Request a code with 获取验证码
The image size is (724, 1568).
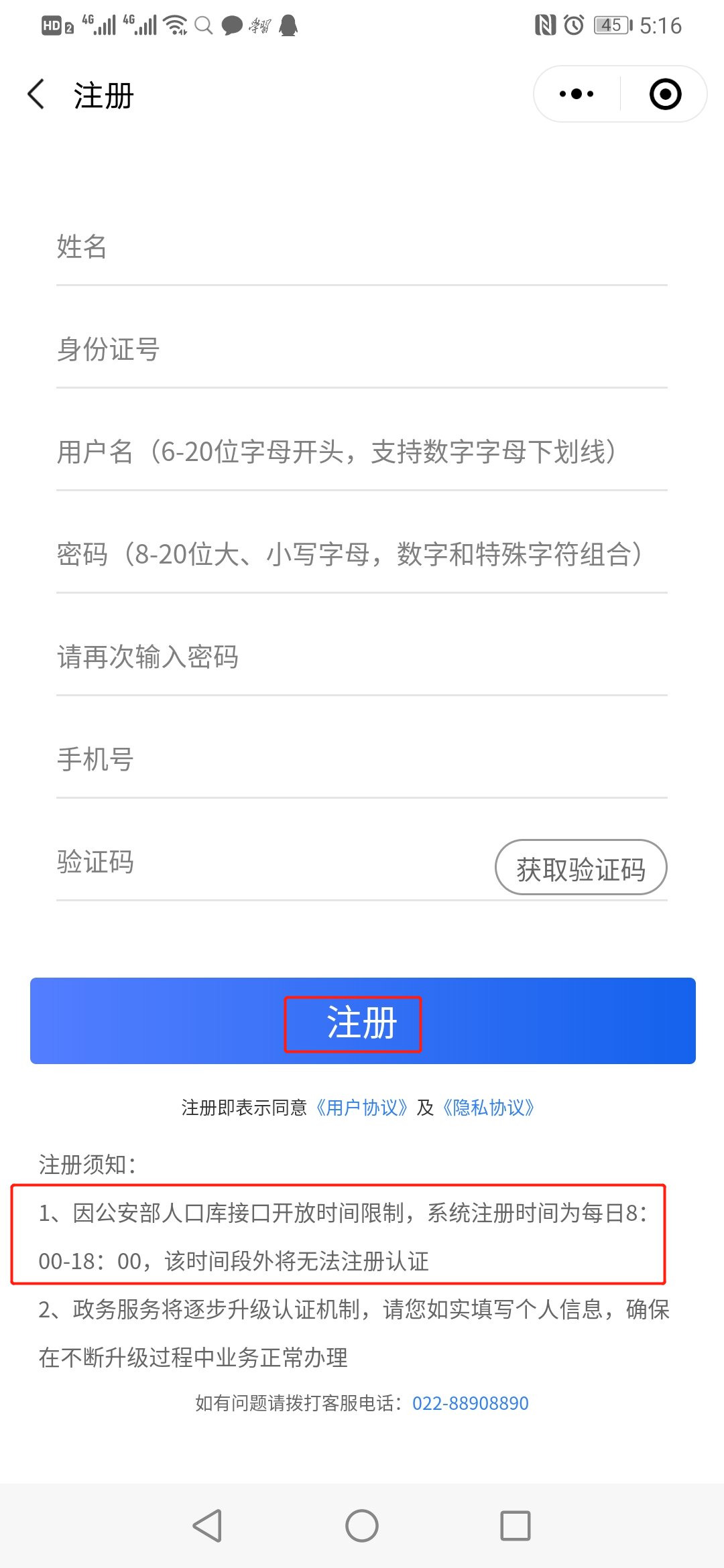(x=581, y=868)
